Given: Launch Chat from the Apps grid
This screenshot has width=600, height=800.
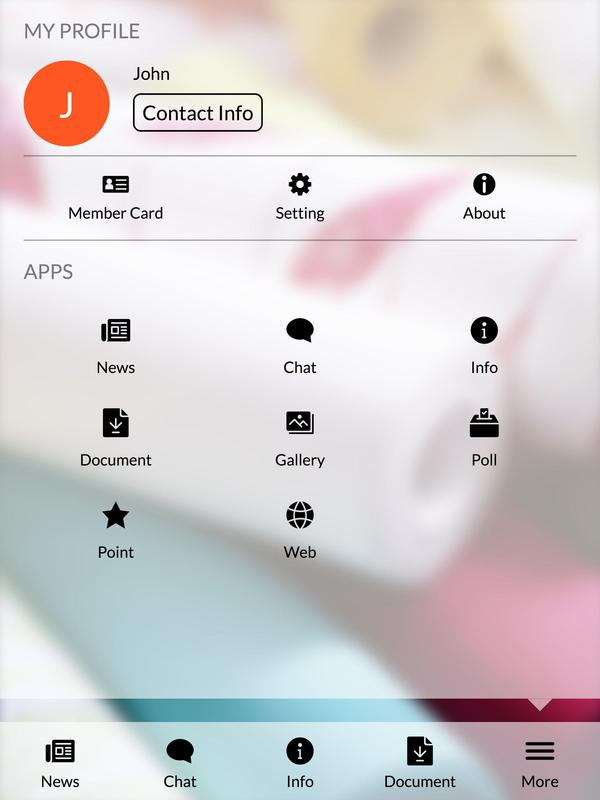Looking at the screenshot, I should click(x=300, y=344).
